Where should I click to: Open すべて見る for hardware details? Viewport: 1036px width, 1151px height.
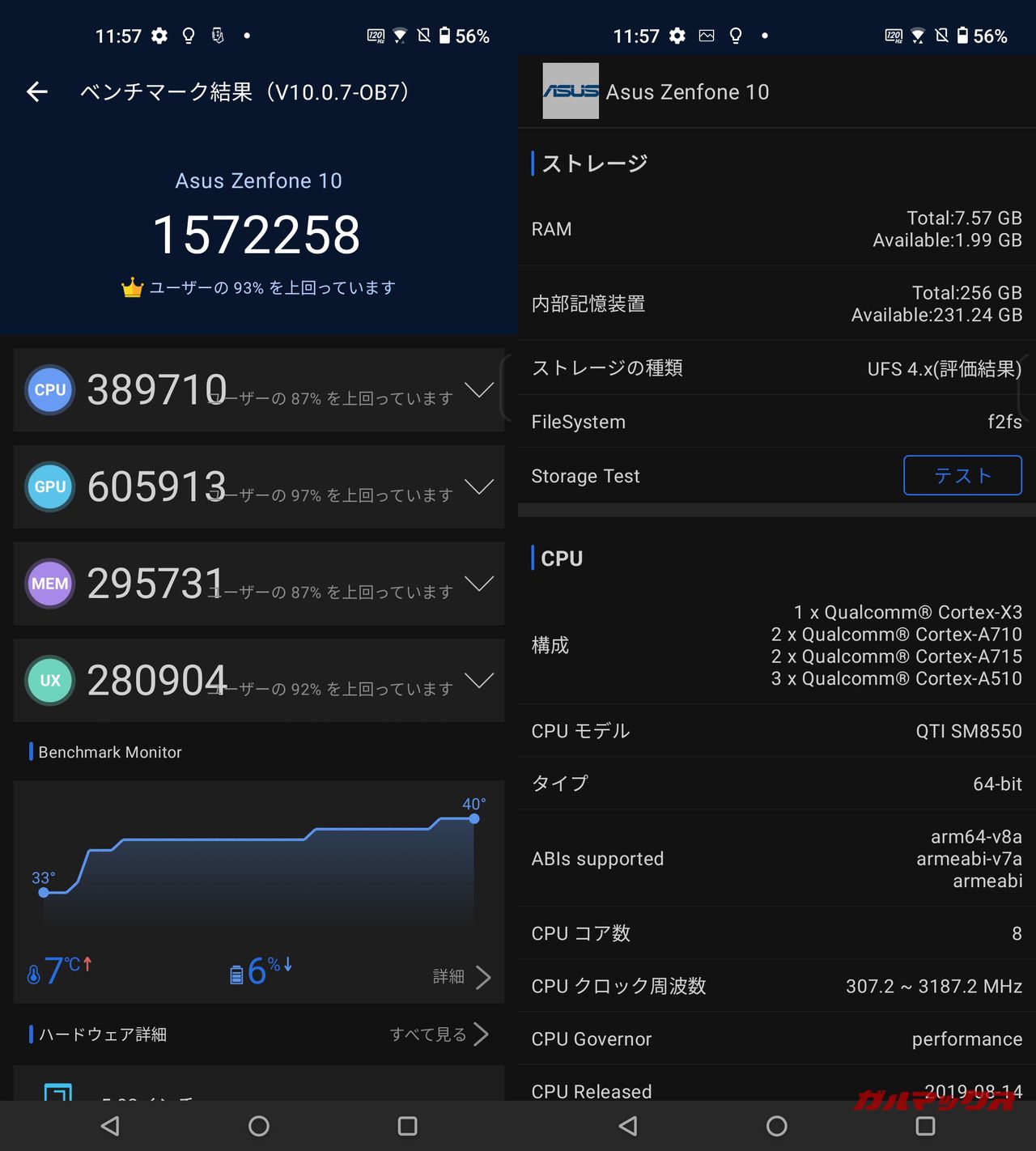pyautogui.click(x=439, y=1034)
